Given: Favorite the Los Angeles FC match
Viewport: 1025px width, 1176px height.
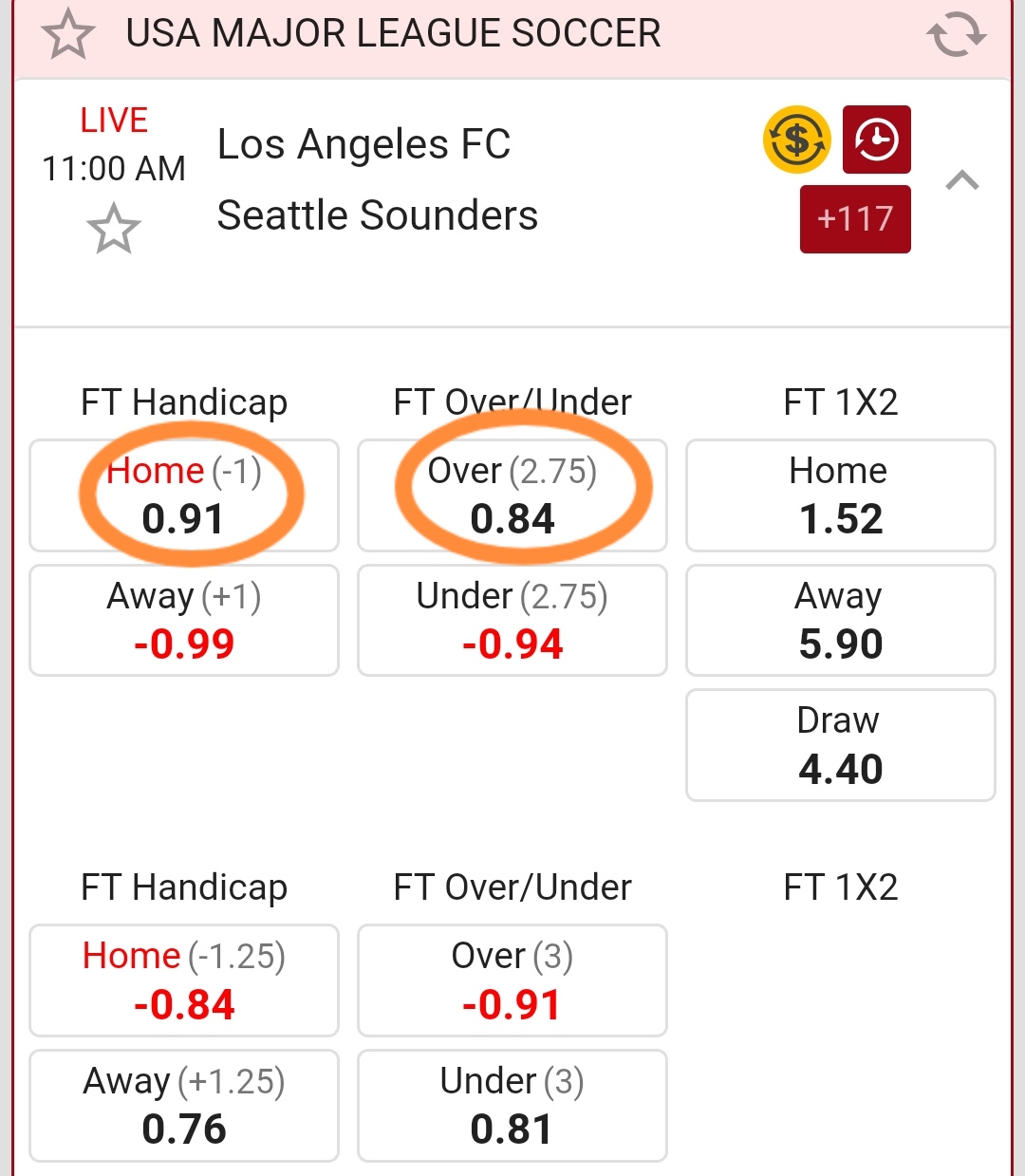Looking at the screenshot, I should pos(113,229).
